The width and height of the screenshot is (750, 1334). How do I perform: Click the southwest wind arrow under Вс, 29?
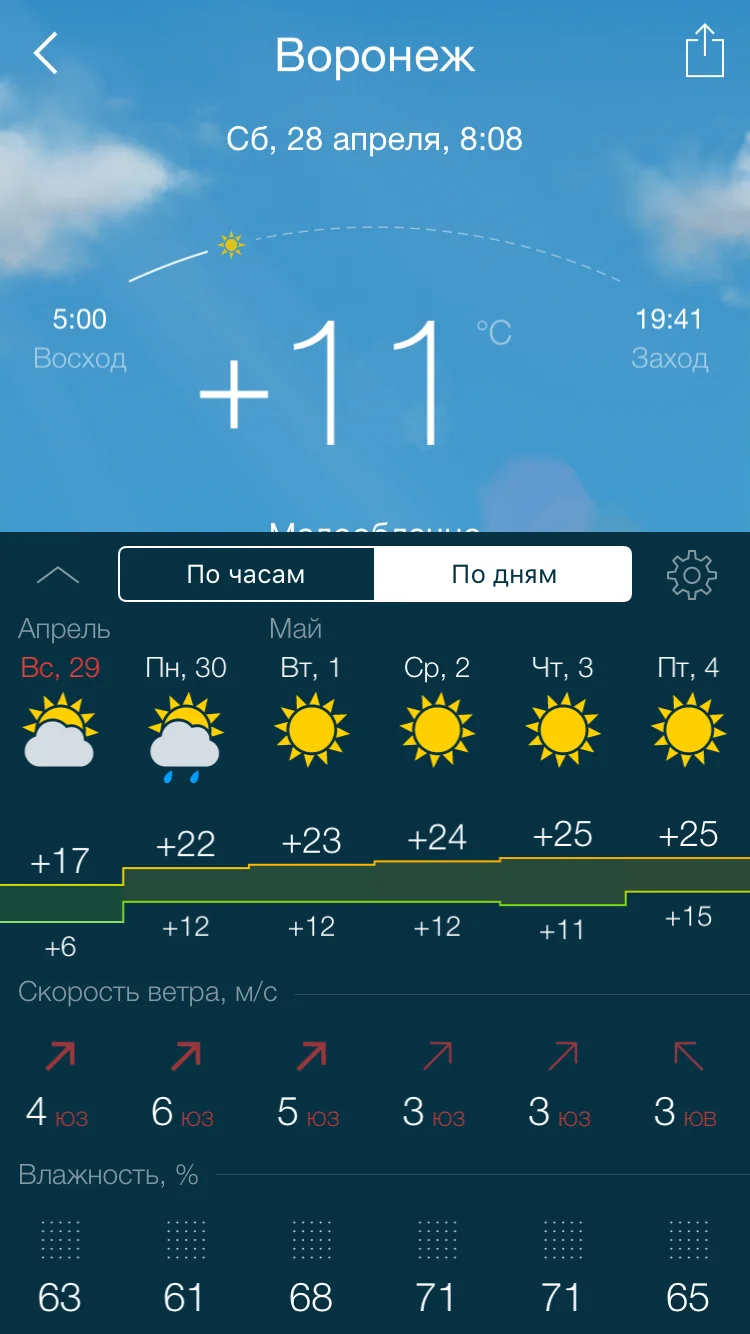coord(60,1052)
